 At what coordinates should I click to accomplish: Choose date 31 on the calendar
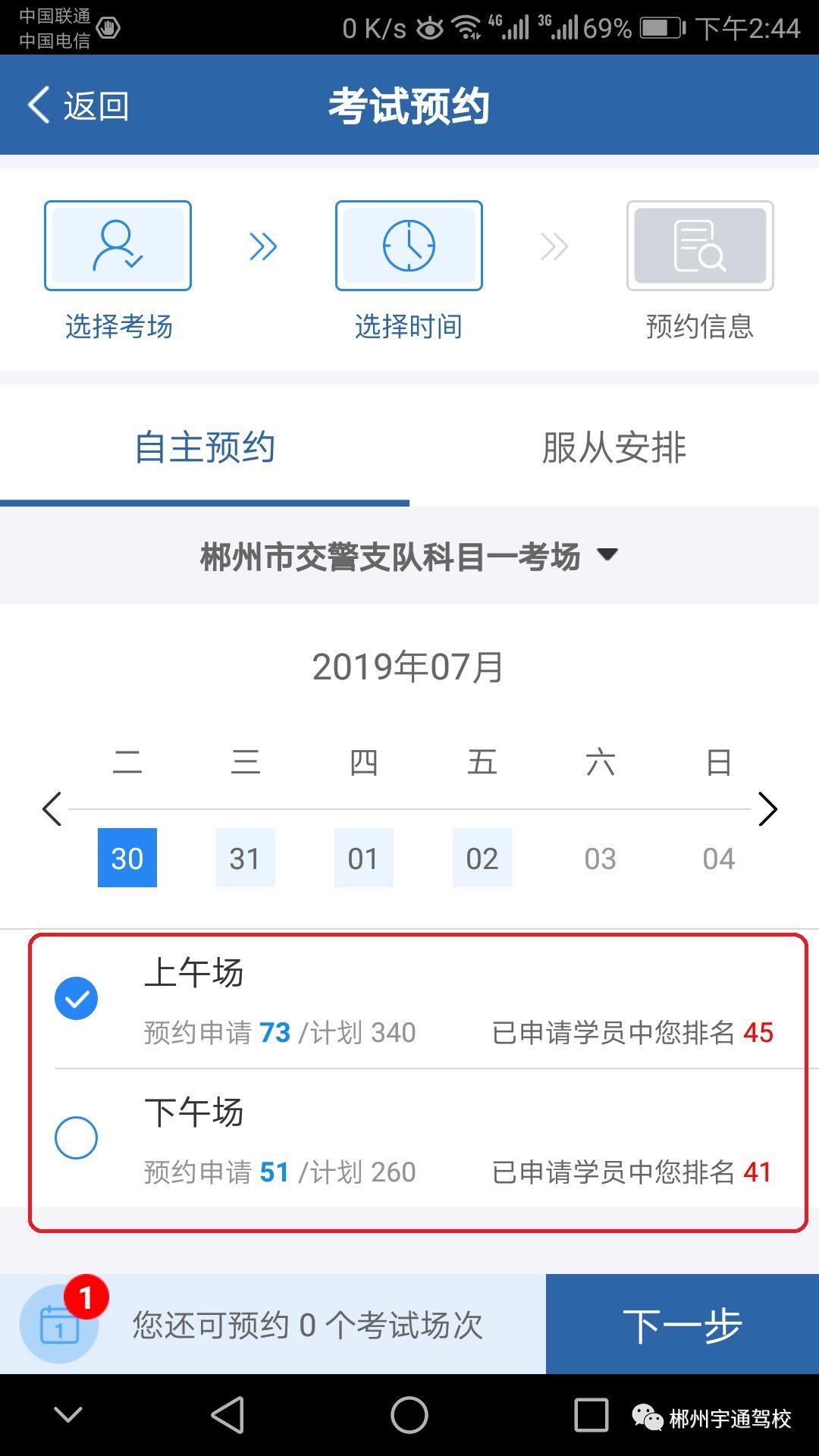[x=245, y=858]
